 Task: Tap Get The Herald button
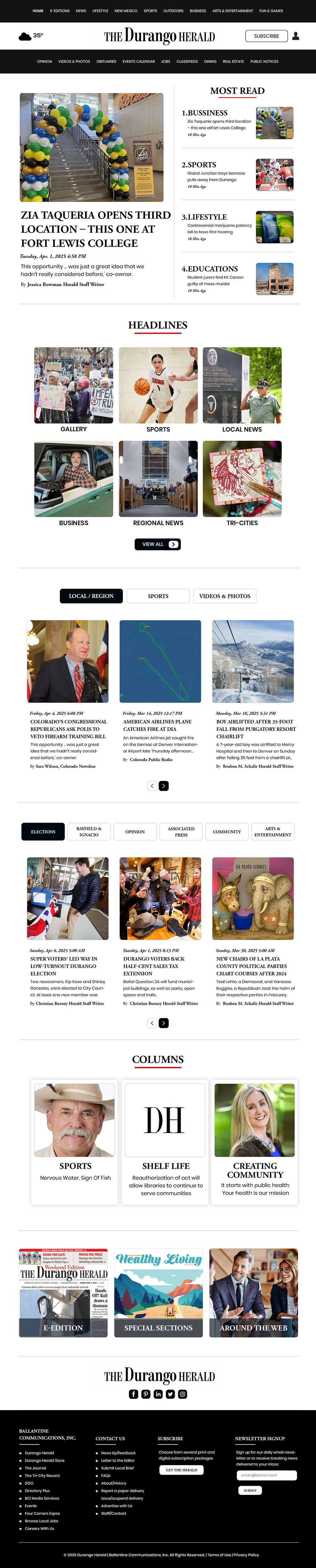pos(182,1470)
